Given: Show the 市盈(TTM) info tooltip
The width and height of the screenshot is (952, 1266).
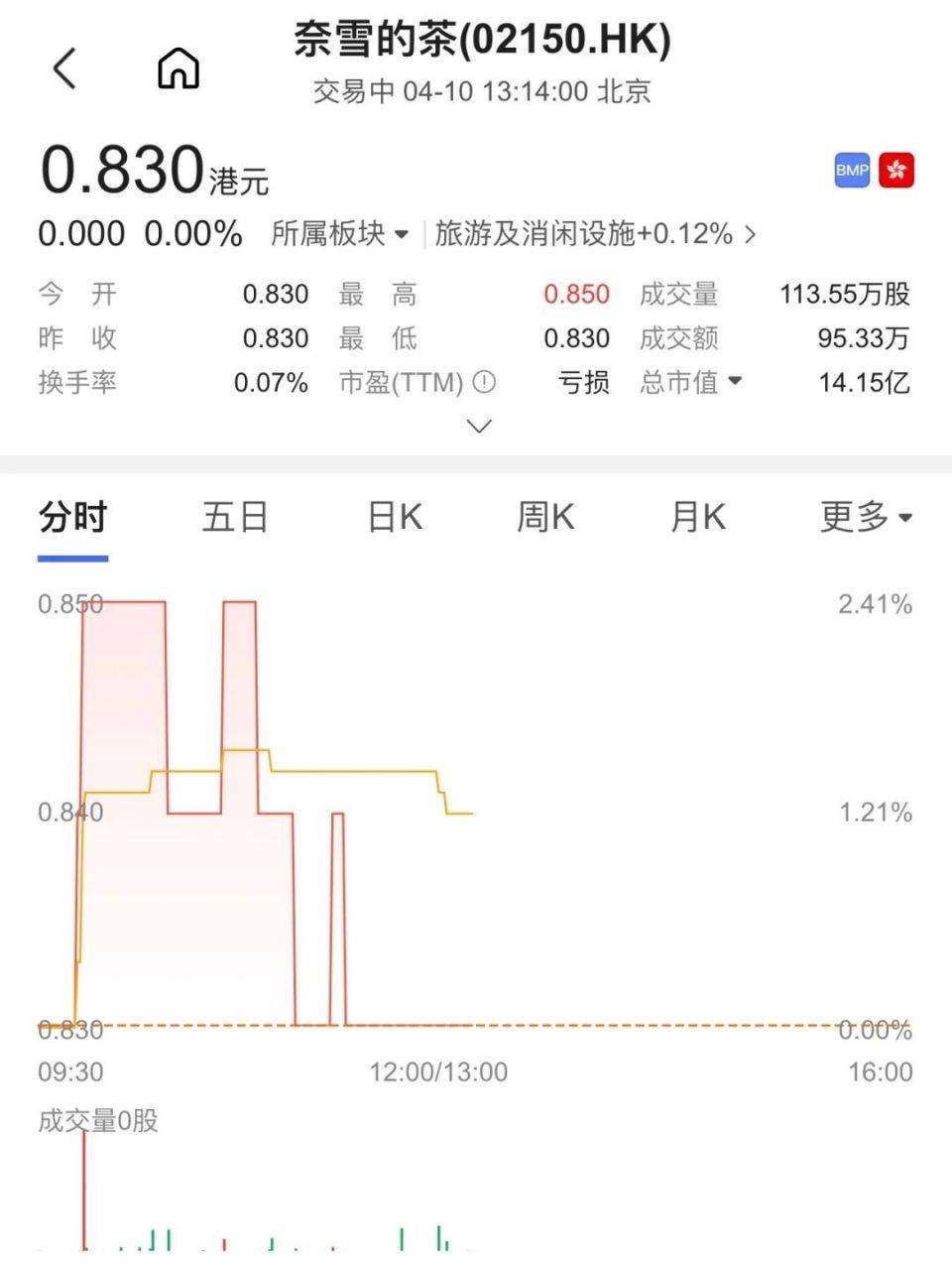Looking at the screenshot, I should click(x=484, y=382).
